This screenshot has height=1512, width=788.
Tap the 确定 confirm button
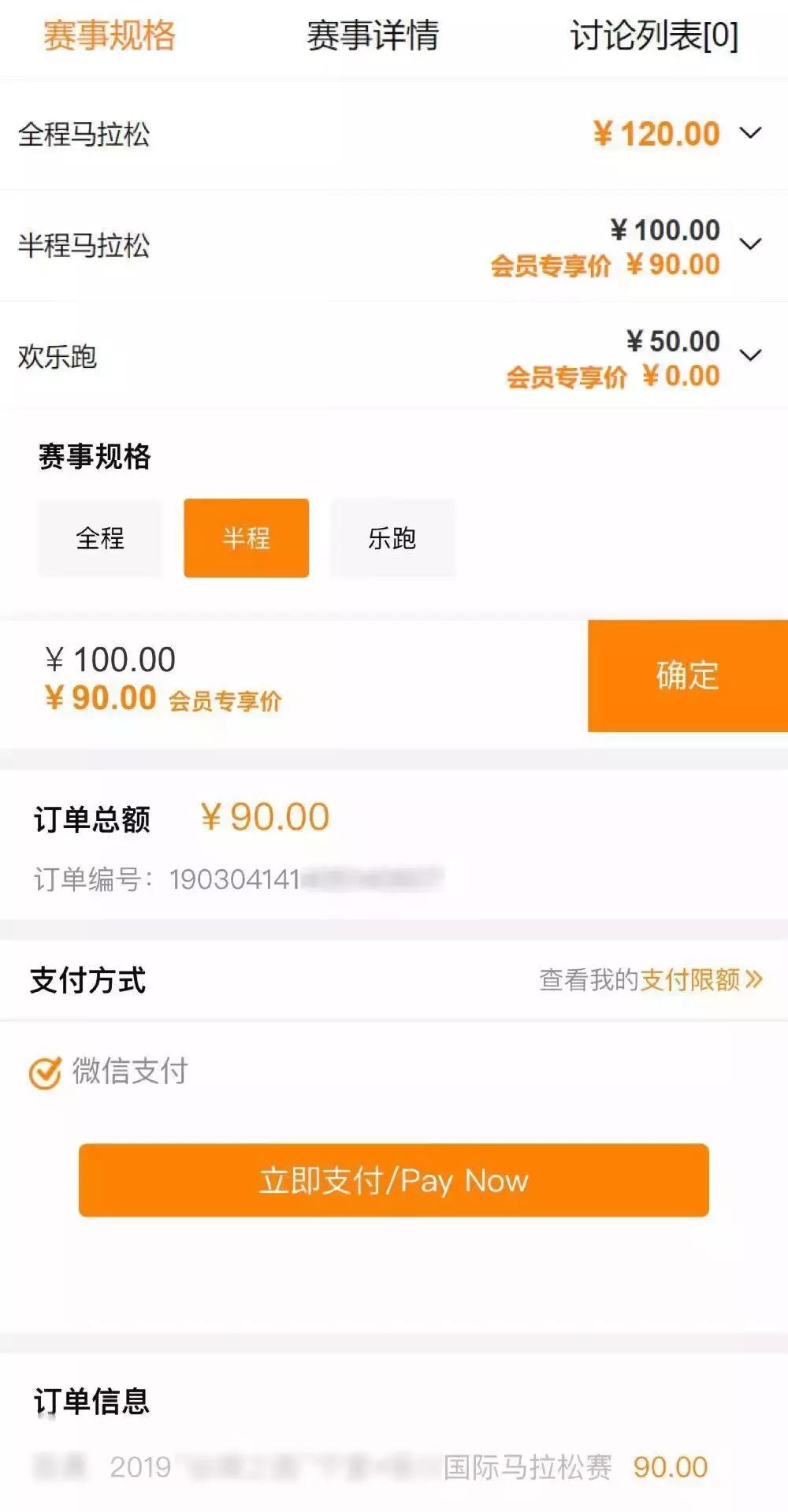(x=686, y=677)
